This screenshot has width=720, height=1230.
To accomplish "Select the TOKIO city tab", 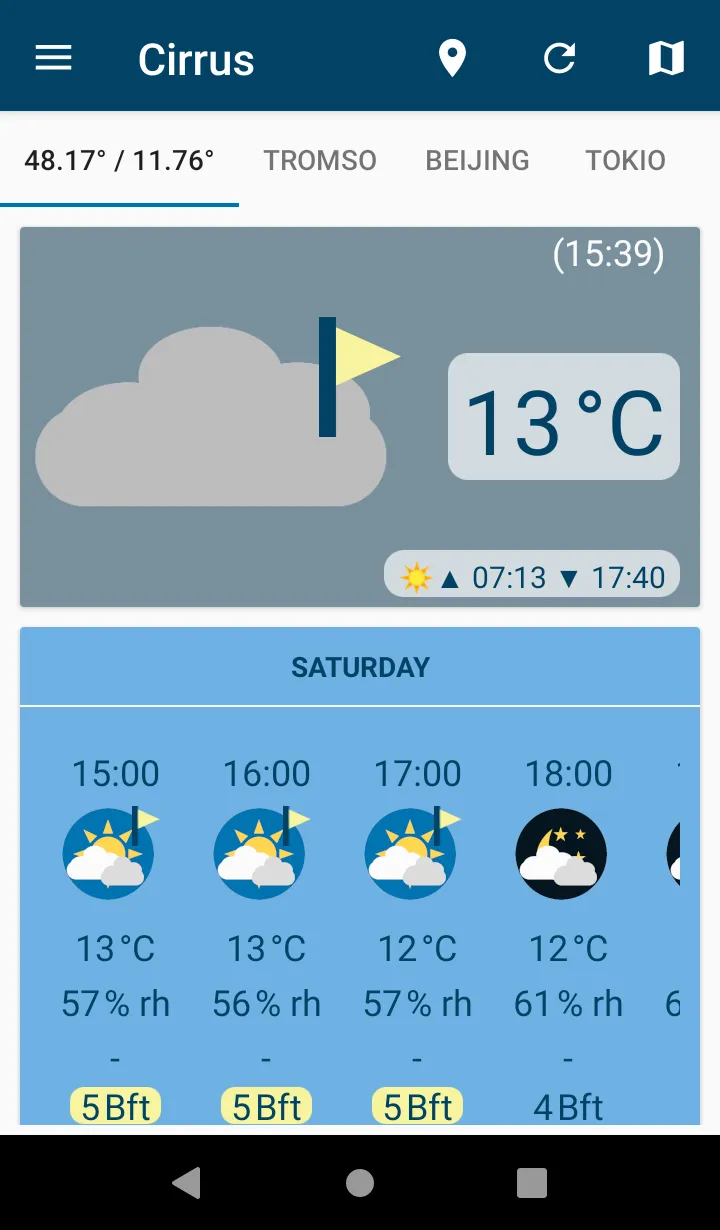I will point(624,160).
